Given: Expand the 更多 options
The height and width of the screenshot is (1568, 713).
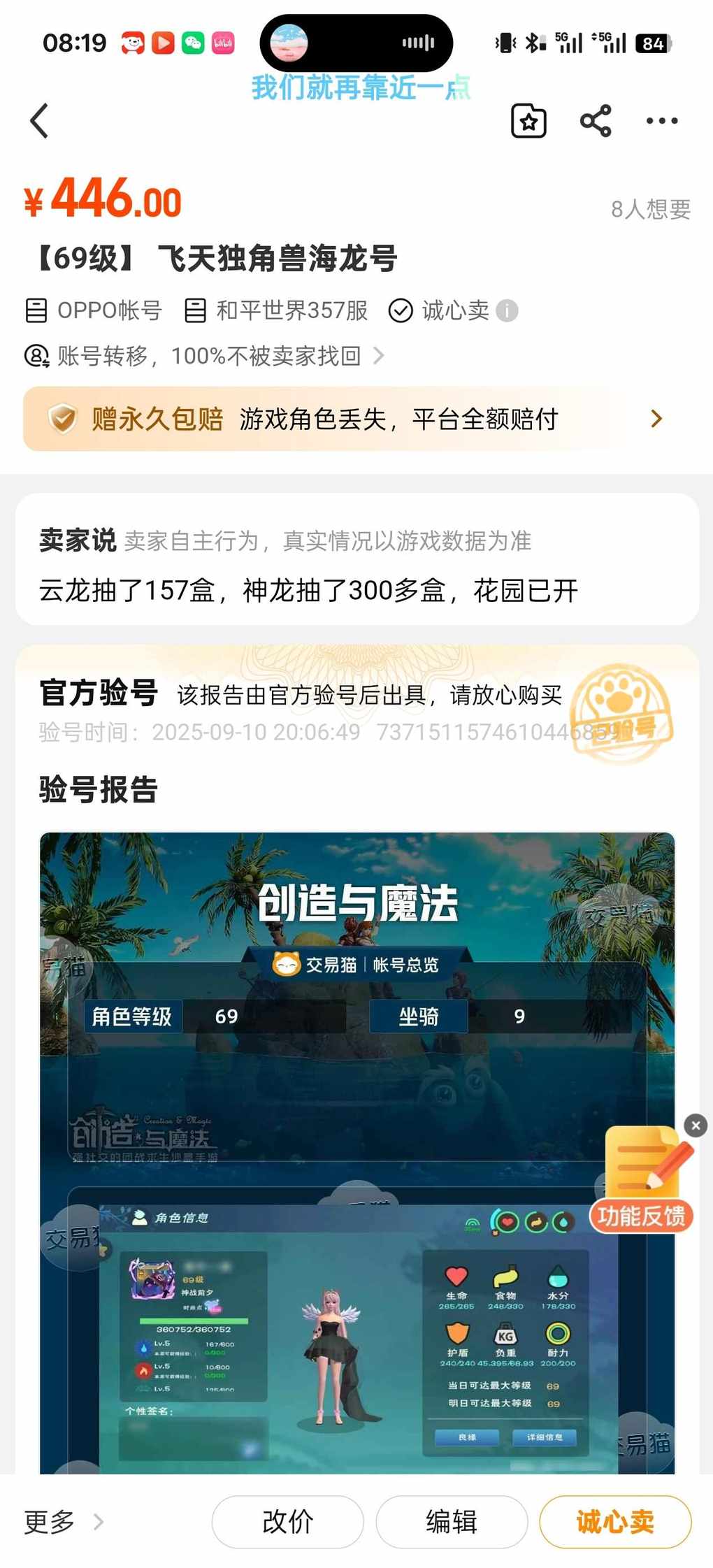Looking at the screenshot, I should [63, 1521].
